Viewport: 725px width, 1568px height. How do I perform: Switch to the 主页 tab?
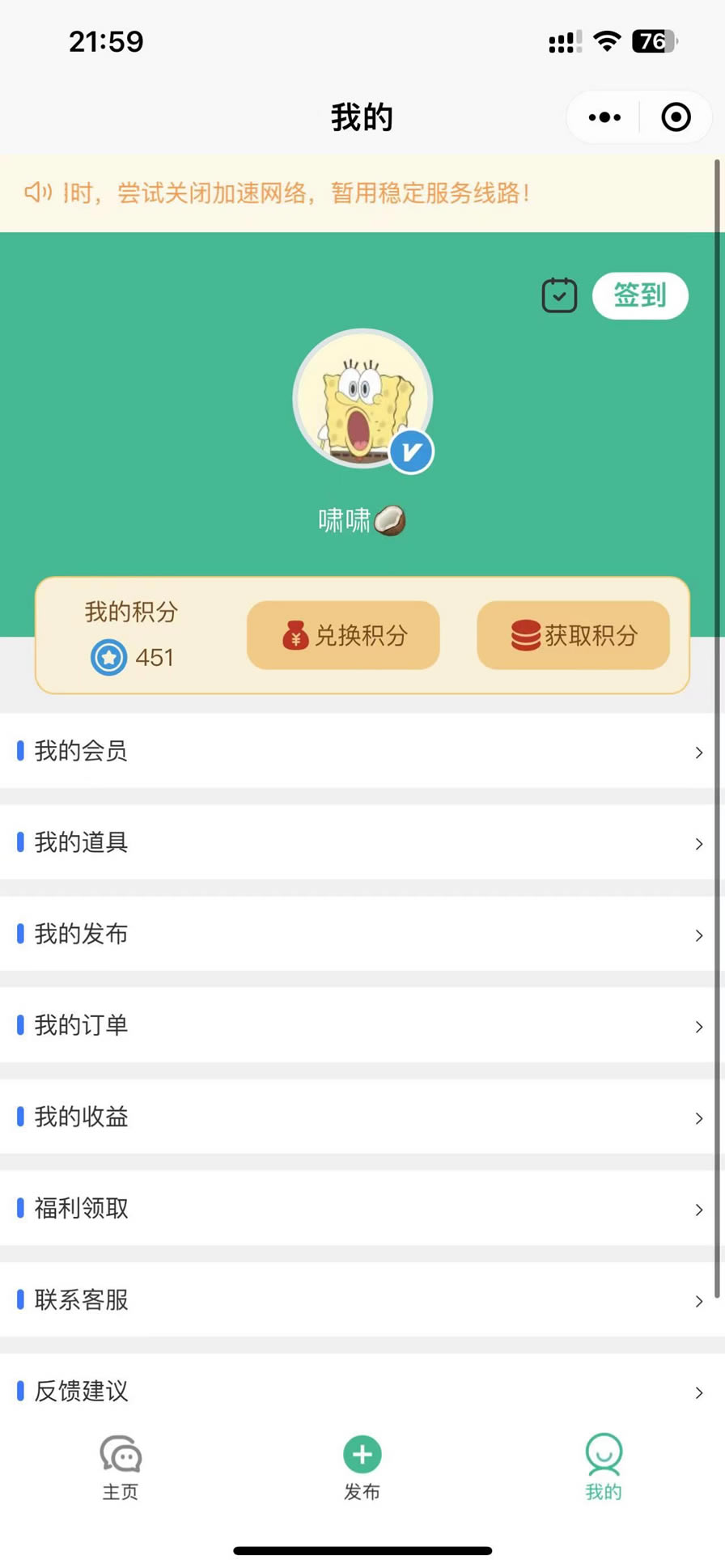click(121, 1467)
